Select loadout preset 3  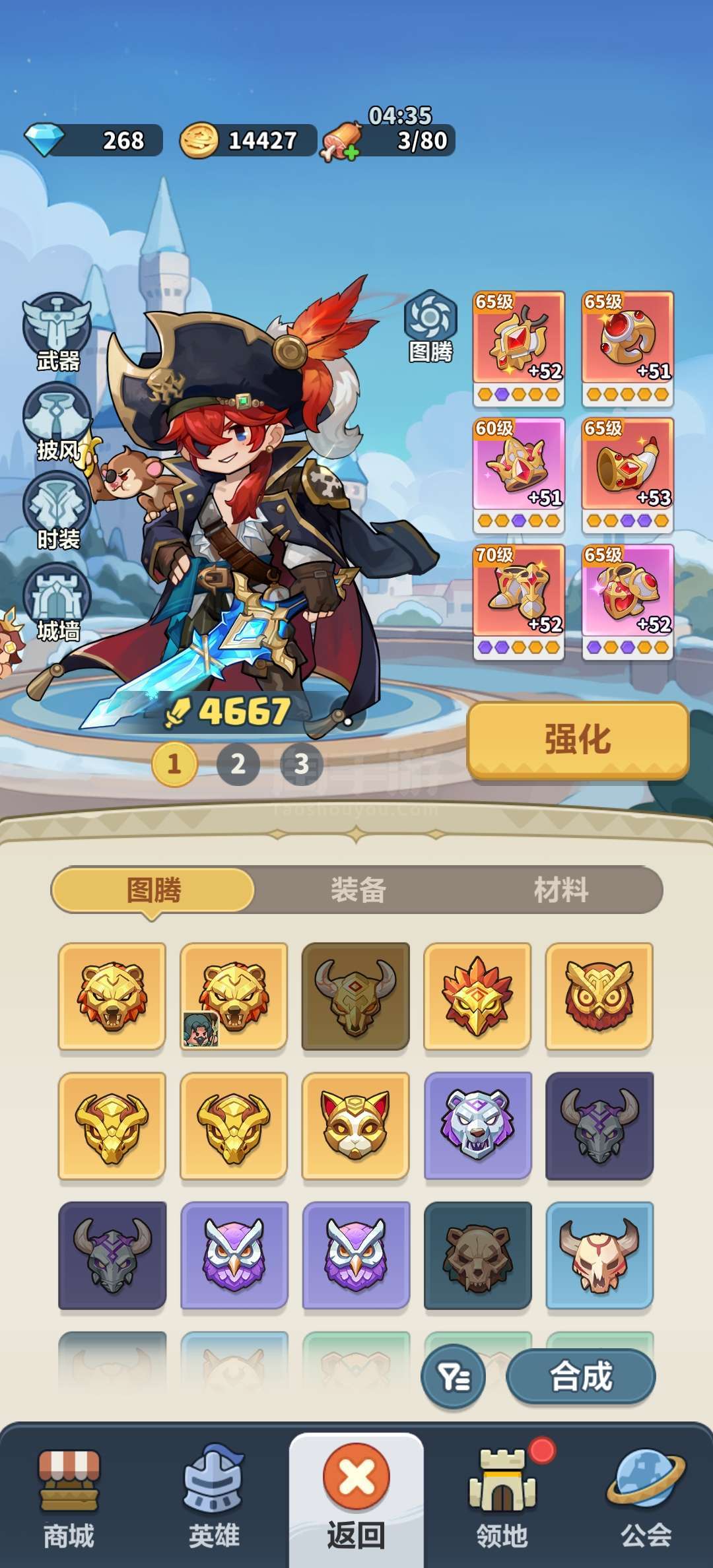coord(301,764)
